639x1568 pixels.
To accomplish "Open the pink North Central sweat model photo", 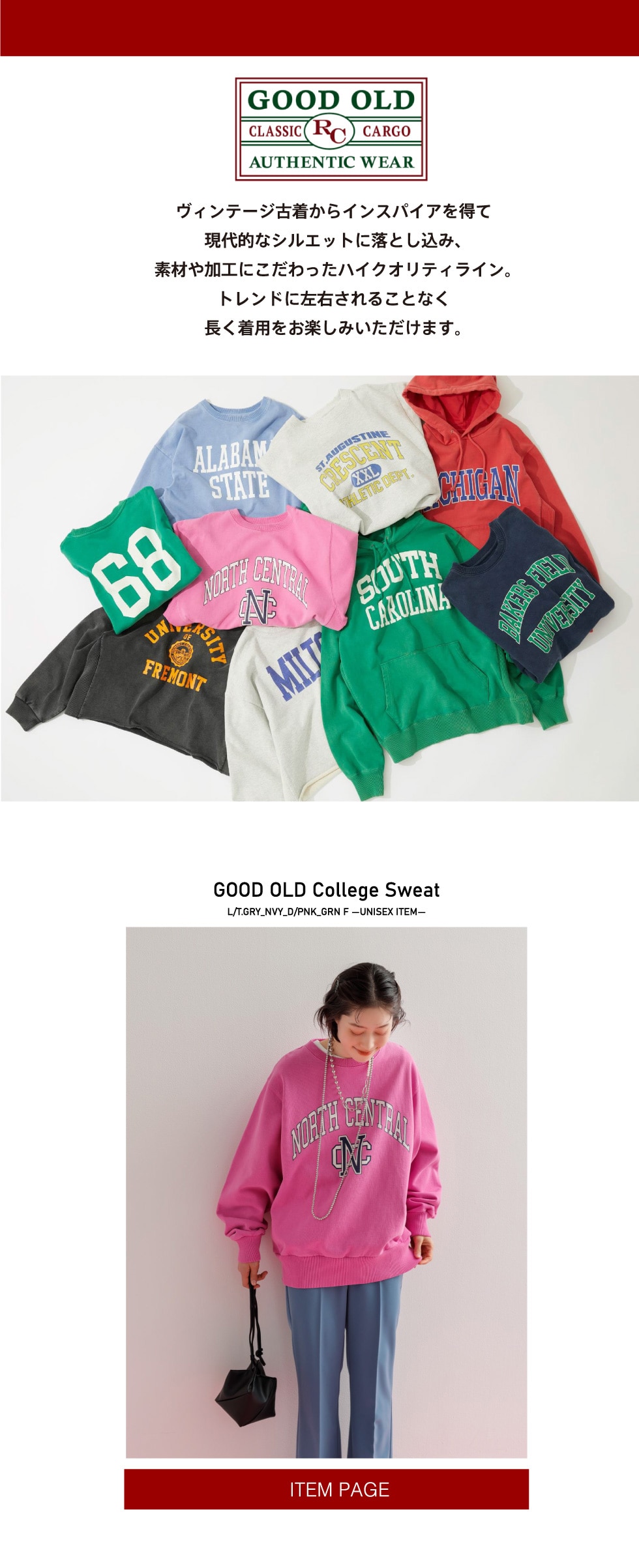I will point(326,1193).
